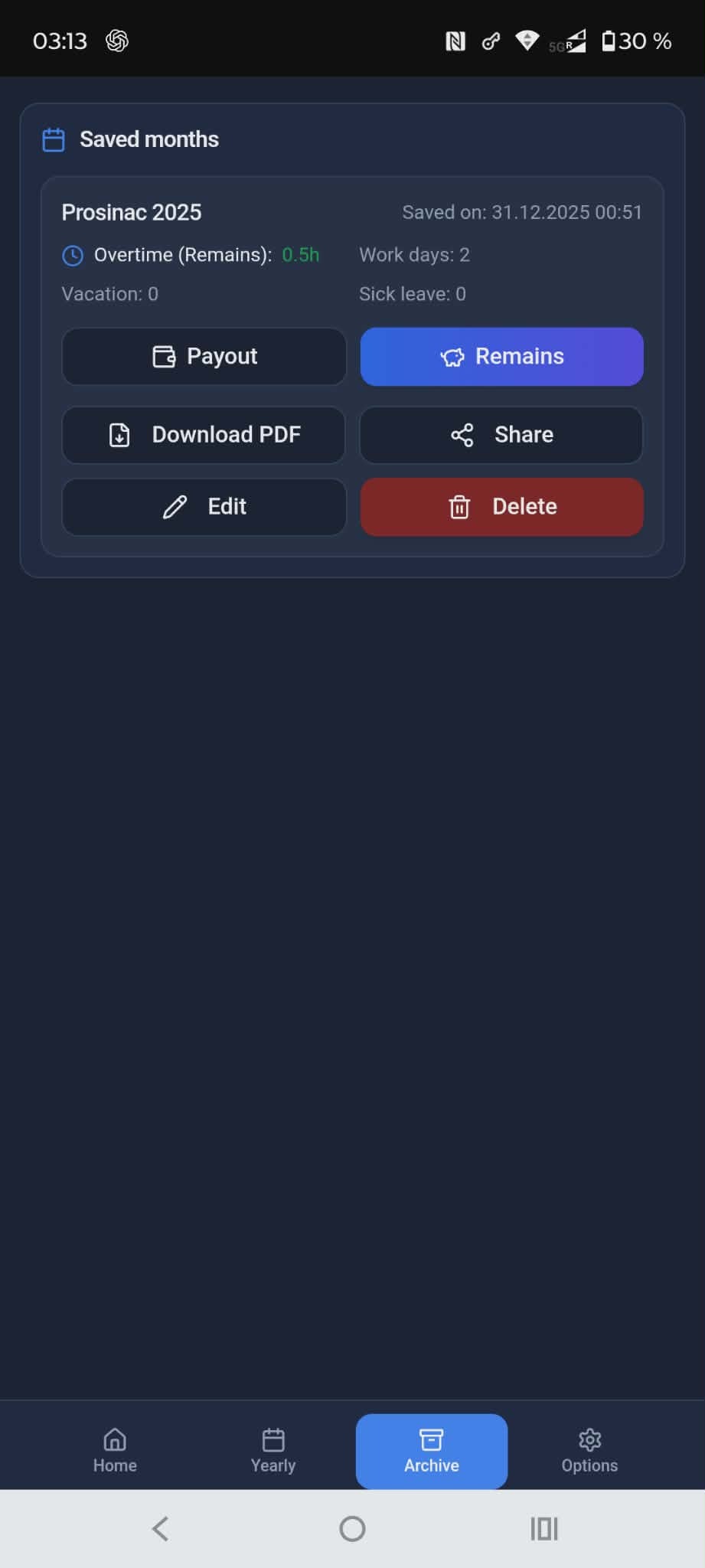Click the pencil Edit icon
This screenshot has width=705, height=1568.
[x=175, y=506]
